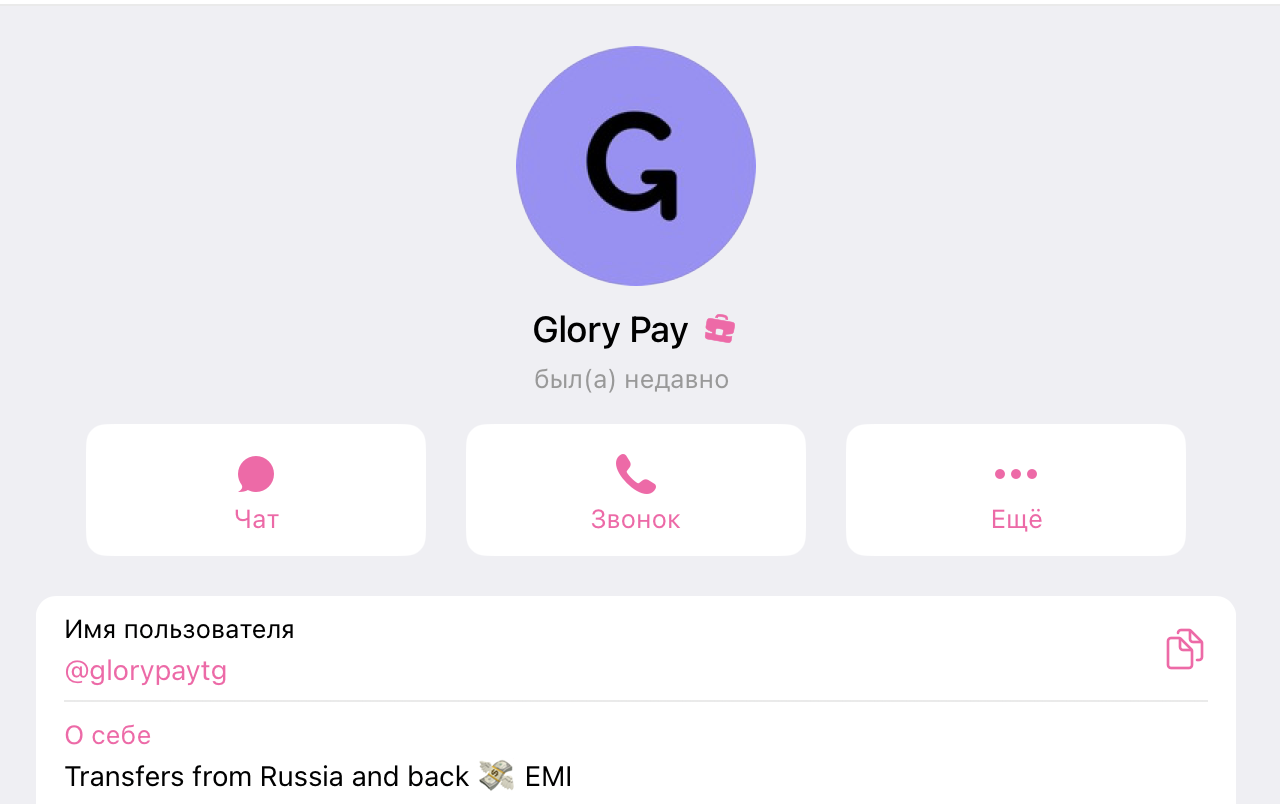This screenshot has width=1280, height=804.
Task: Tap the @glorypaytg username link
Action: 146,671
